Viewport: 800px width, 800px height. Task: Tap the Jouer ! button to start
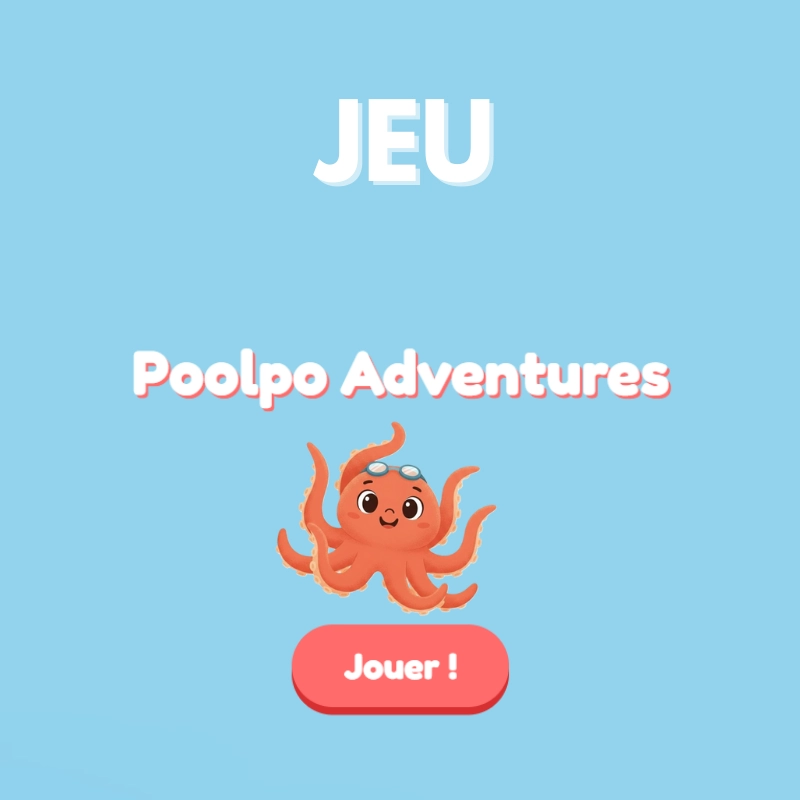(x=400, y=667)
